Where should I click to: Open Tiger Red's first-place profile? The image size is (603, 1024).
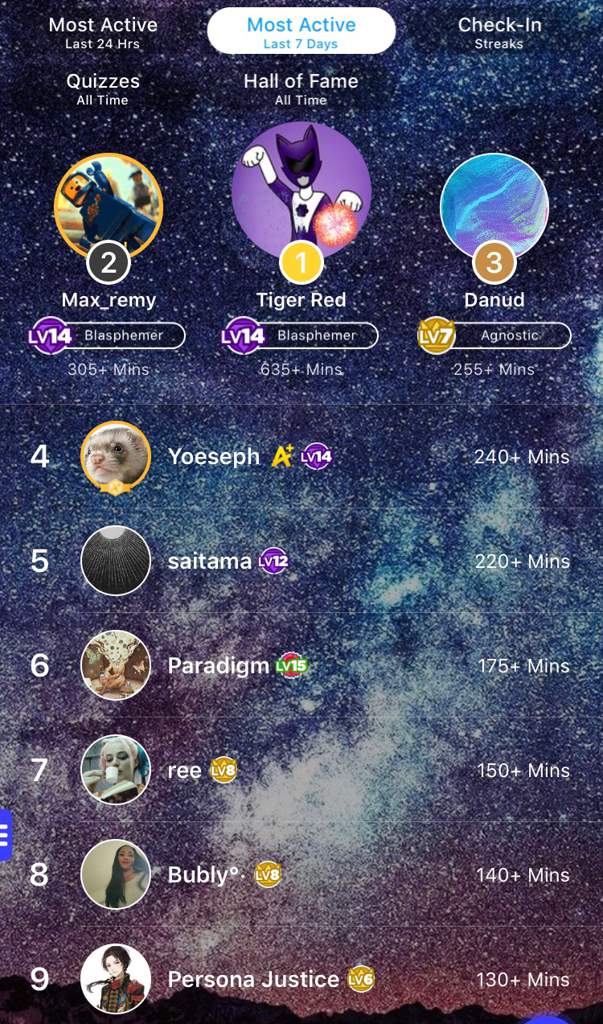click(x=301, y=192)
